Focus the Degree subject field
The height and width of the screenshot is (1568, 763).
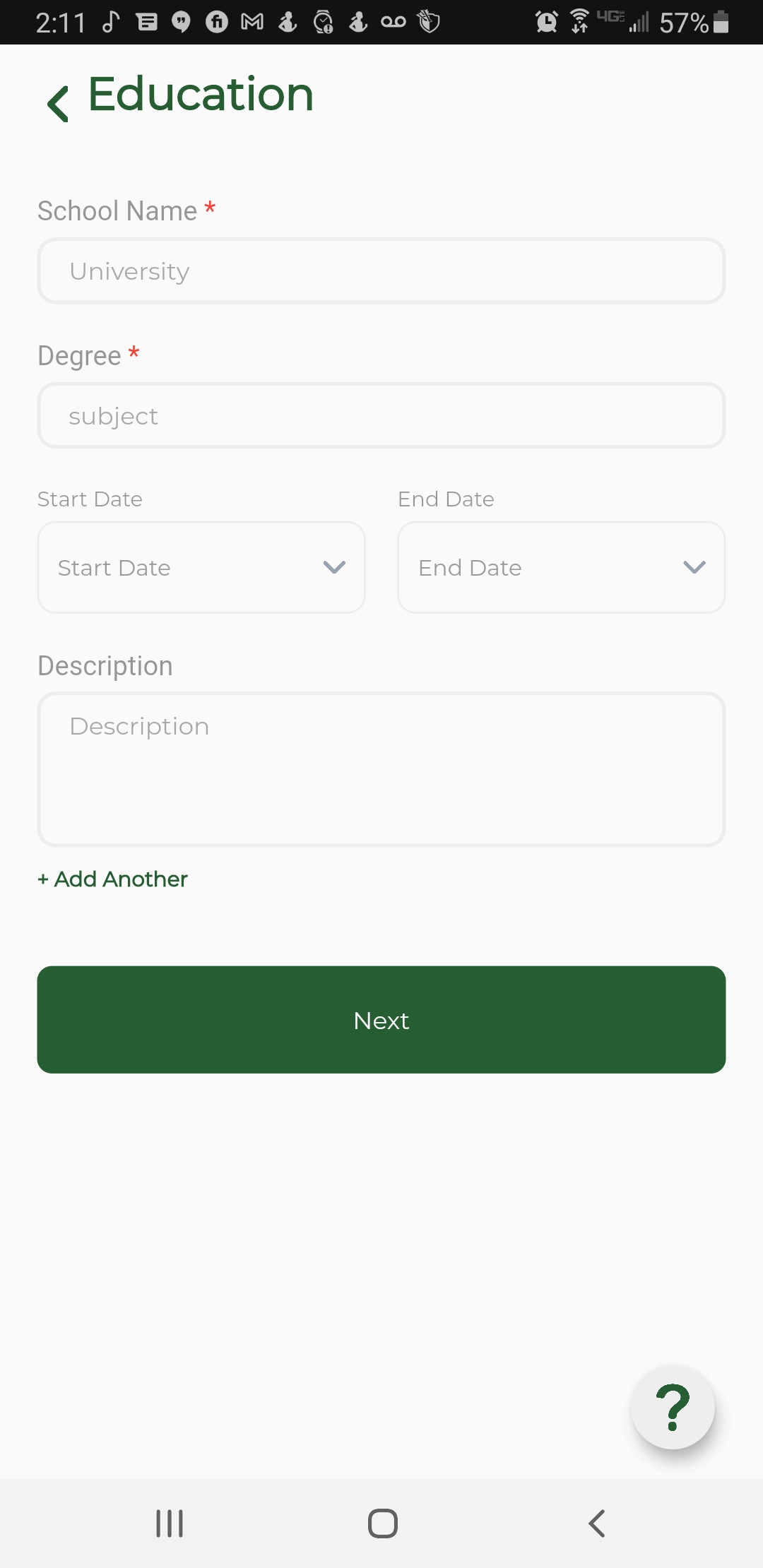381,416
